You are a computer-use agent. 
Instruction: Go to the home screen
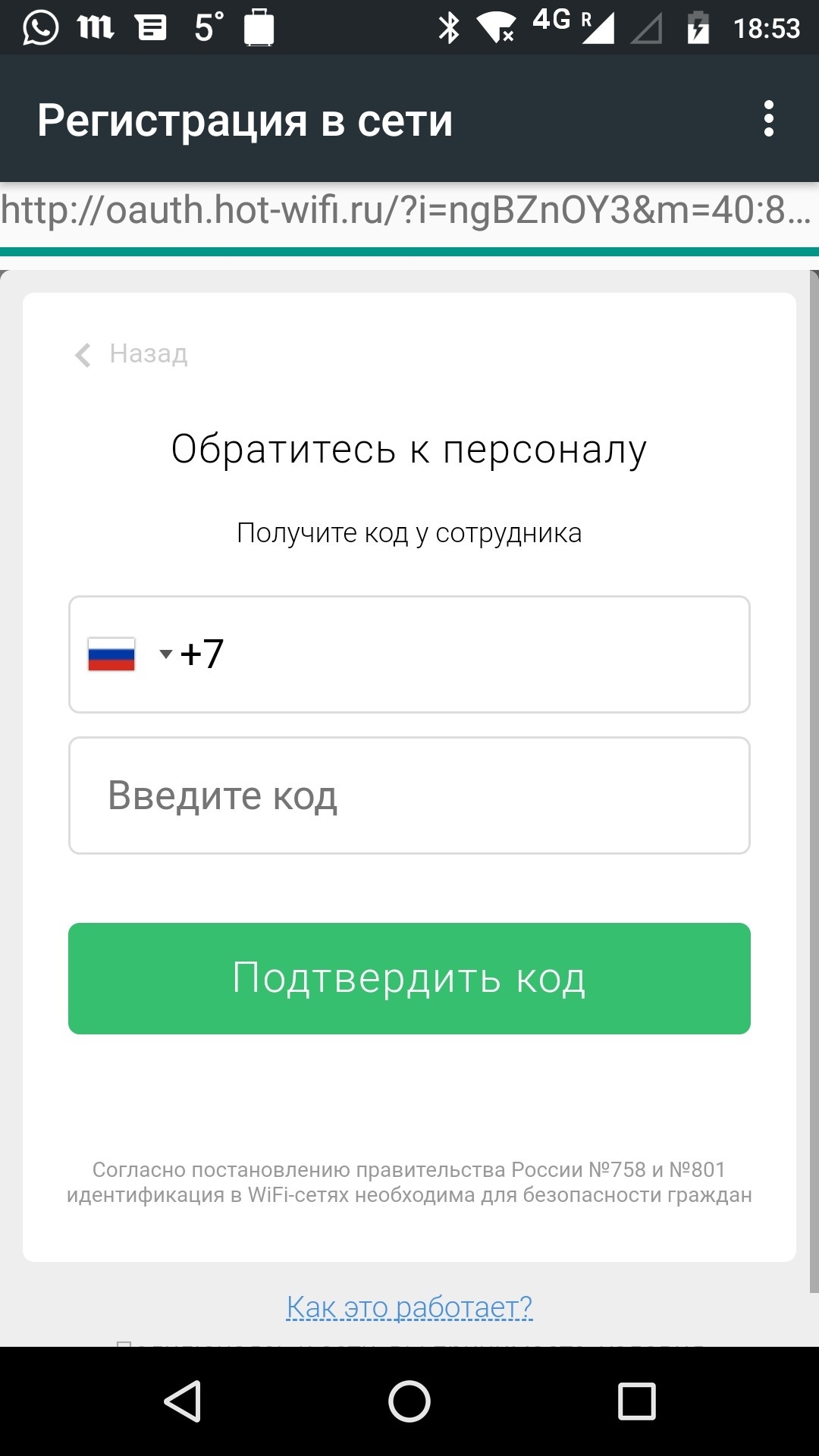click(409, 1401)
